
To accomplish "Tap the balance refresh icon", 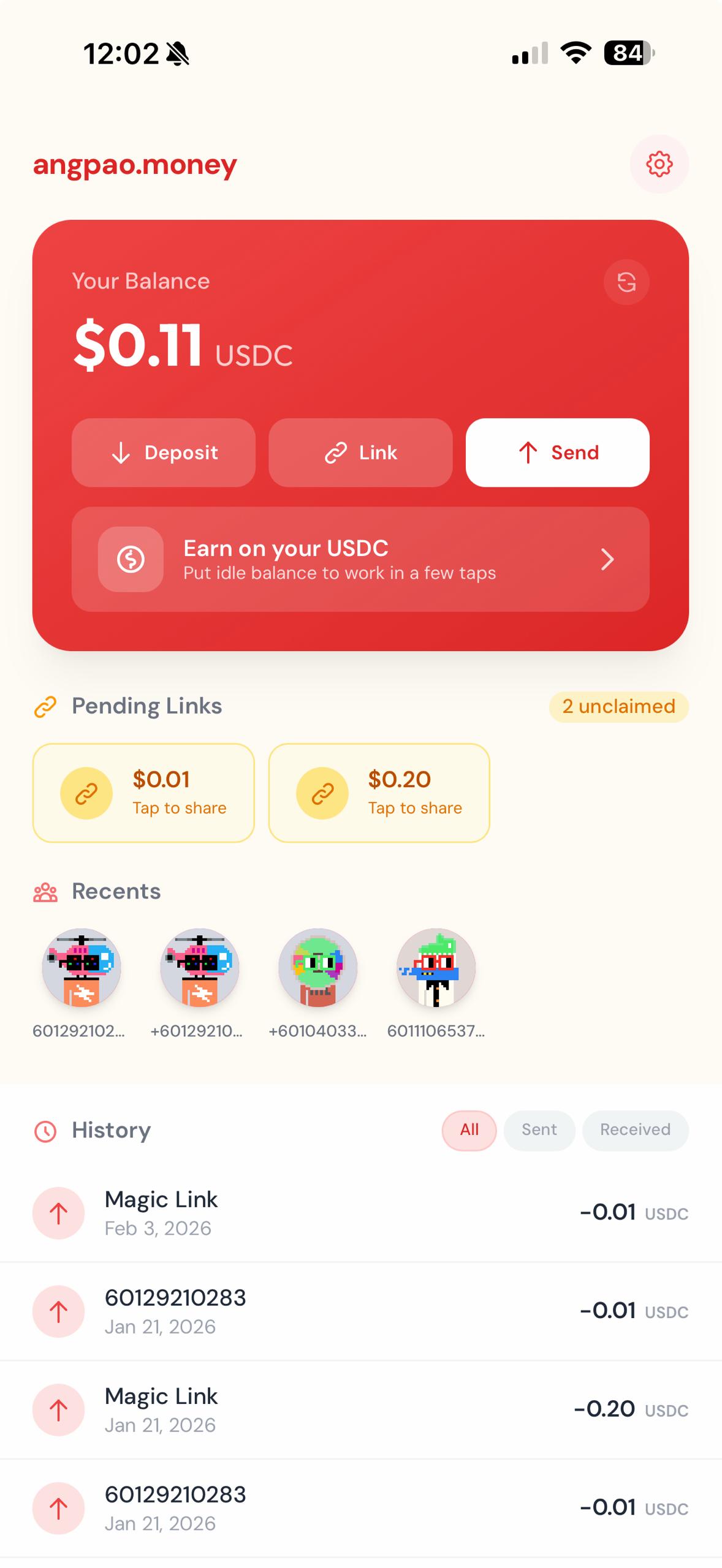I will tap(626, 282).
